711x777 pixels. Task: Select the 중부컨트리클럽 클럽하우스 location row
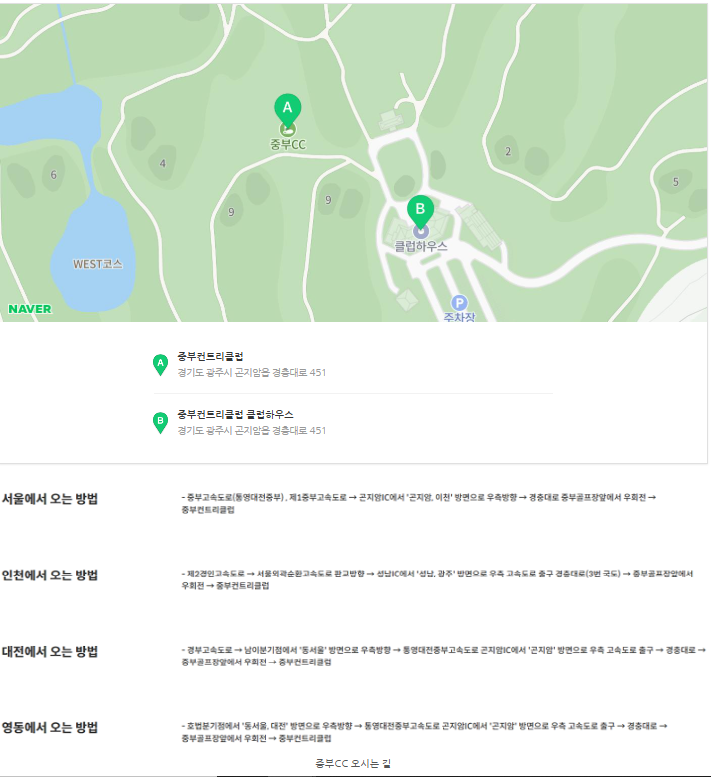(x=250, y=422)
